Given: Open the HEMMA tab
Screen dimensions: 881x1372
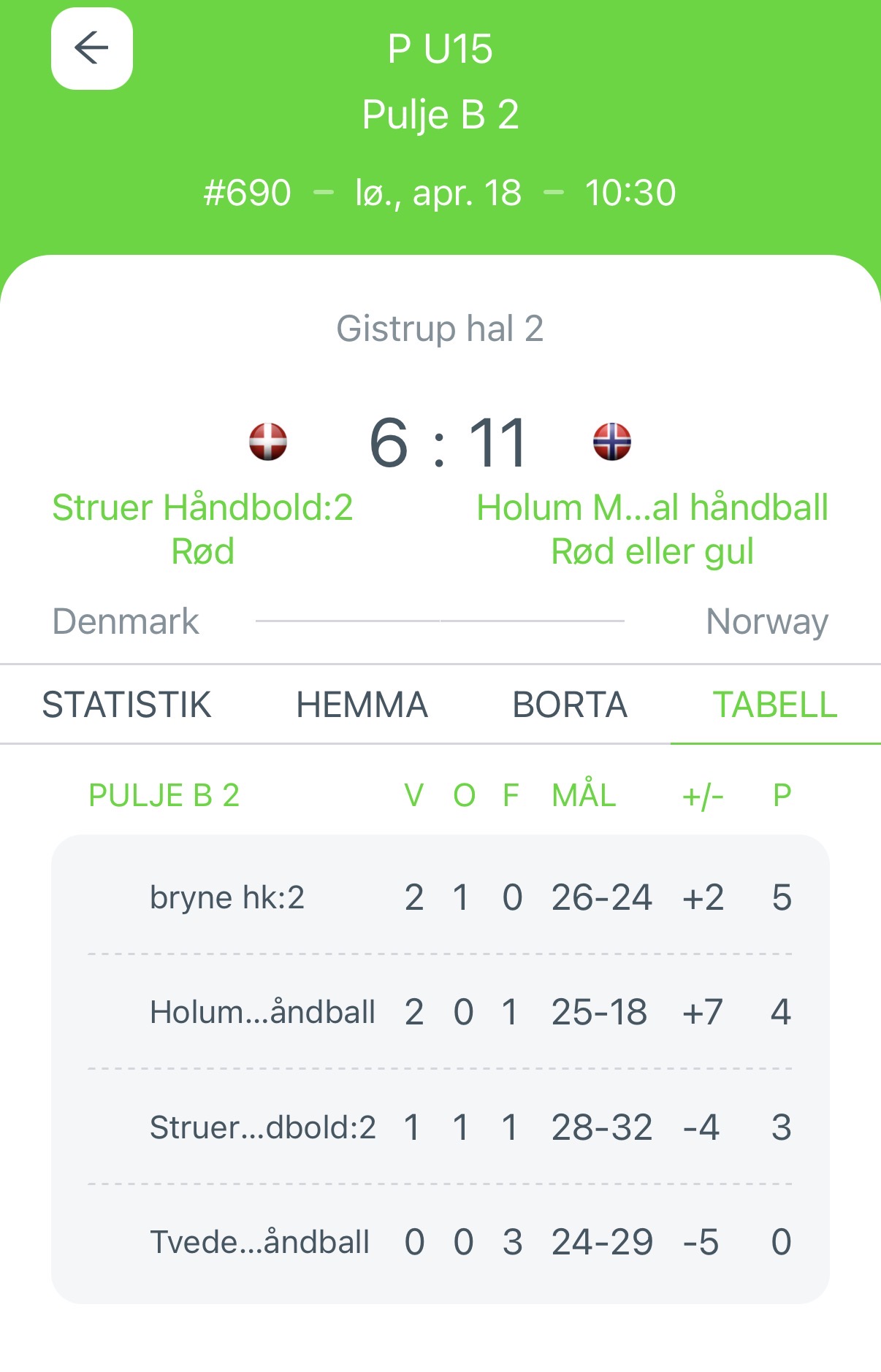Looking at the screenshot, I should [362, 705].
